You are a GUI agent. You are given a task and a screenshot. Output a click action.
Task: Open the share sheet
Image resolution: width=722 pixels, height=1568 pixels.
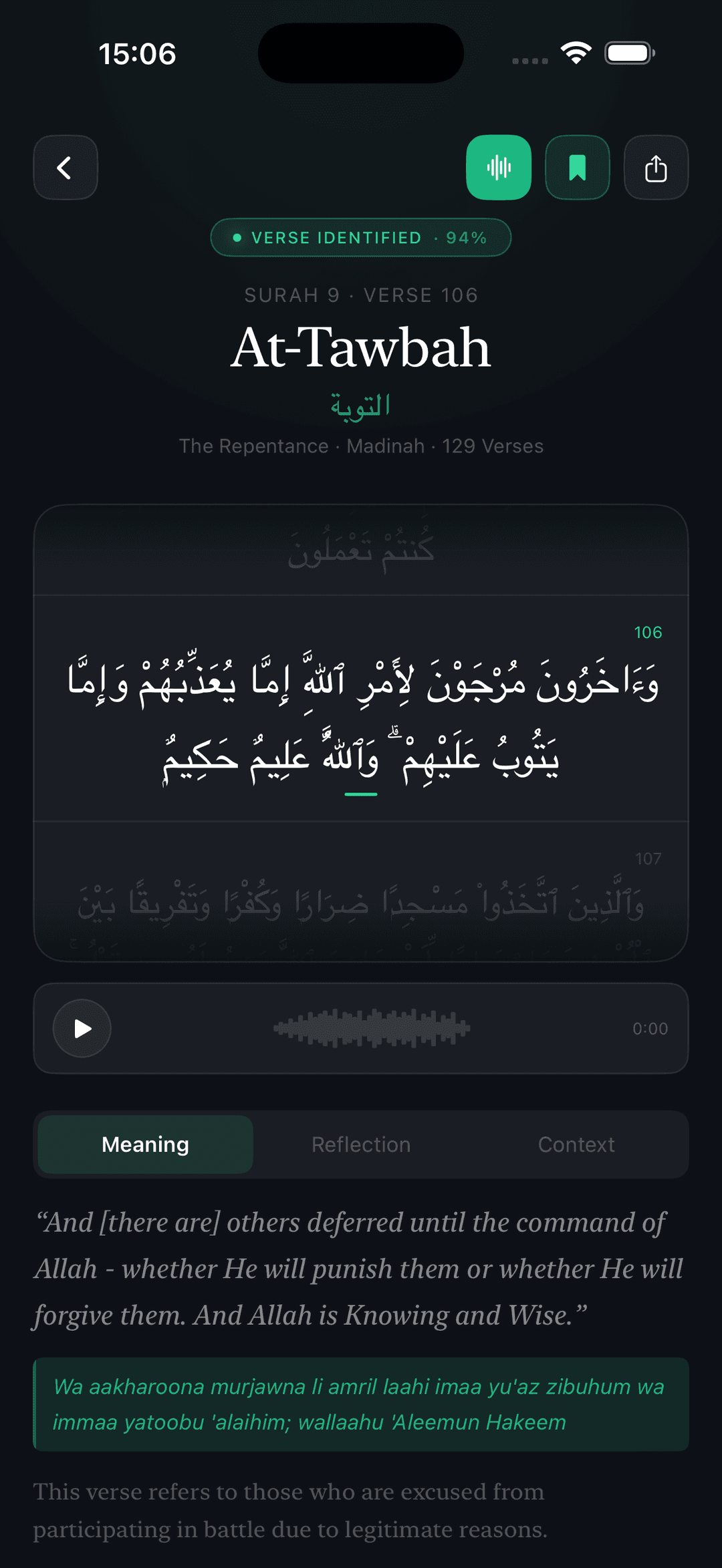[x=656, y=168]
